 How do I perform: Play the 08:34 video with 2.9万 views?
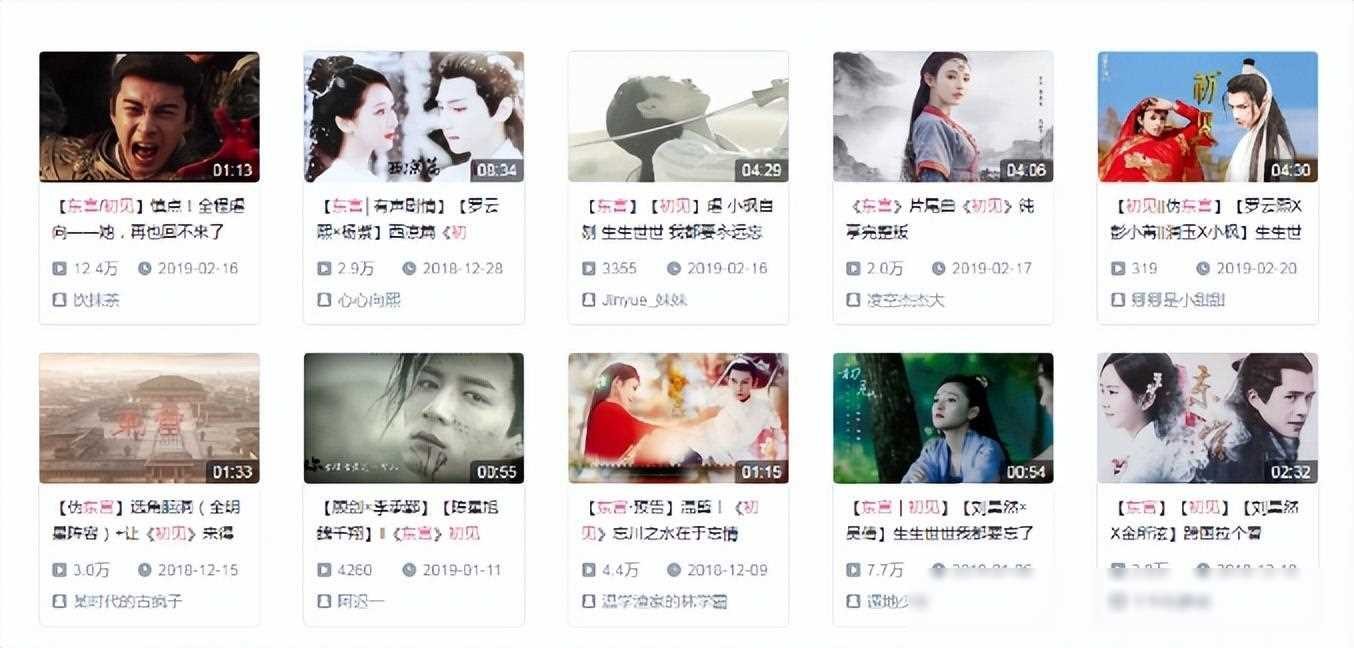413,117
